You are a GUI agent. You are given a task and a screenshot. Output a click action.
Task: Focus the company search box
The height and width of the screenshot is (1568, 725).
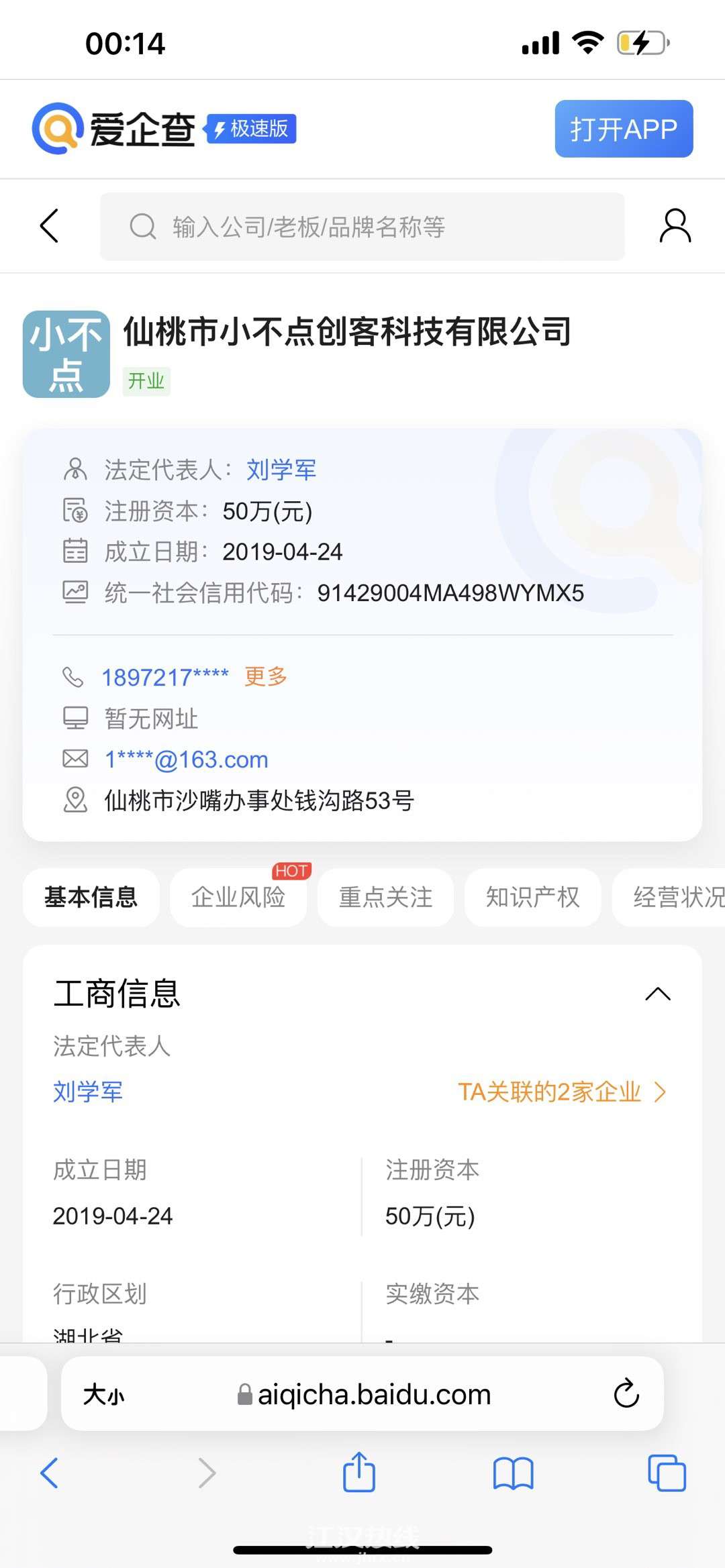pos(362,227)
